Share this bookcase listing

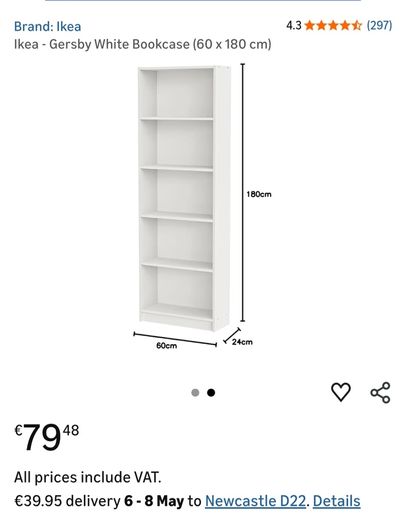point(381,392)
